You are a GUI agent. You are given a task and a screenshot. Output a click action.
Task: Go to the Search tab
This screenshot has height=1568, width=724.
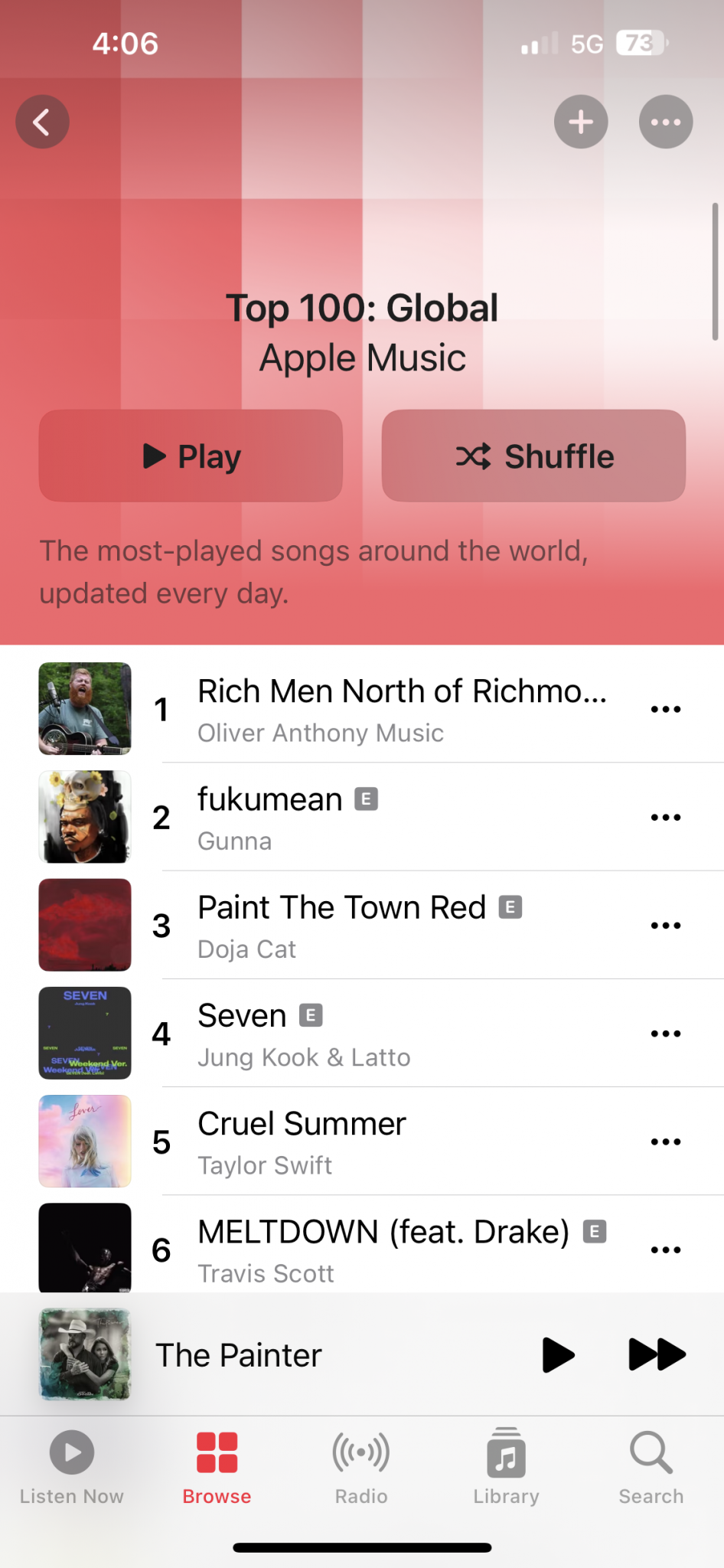click(x=651, y=1467)
